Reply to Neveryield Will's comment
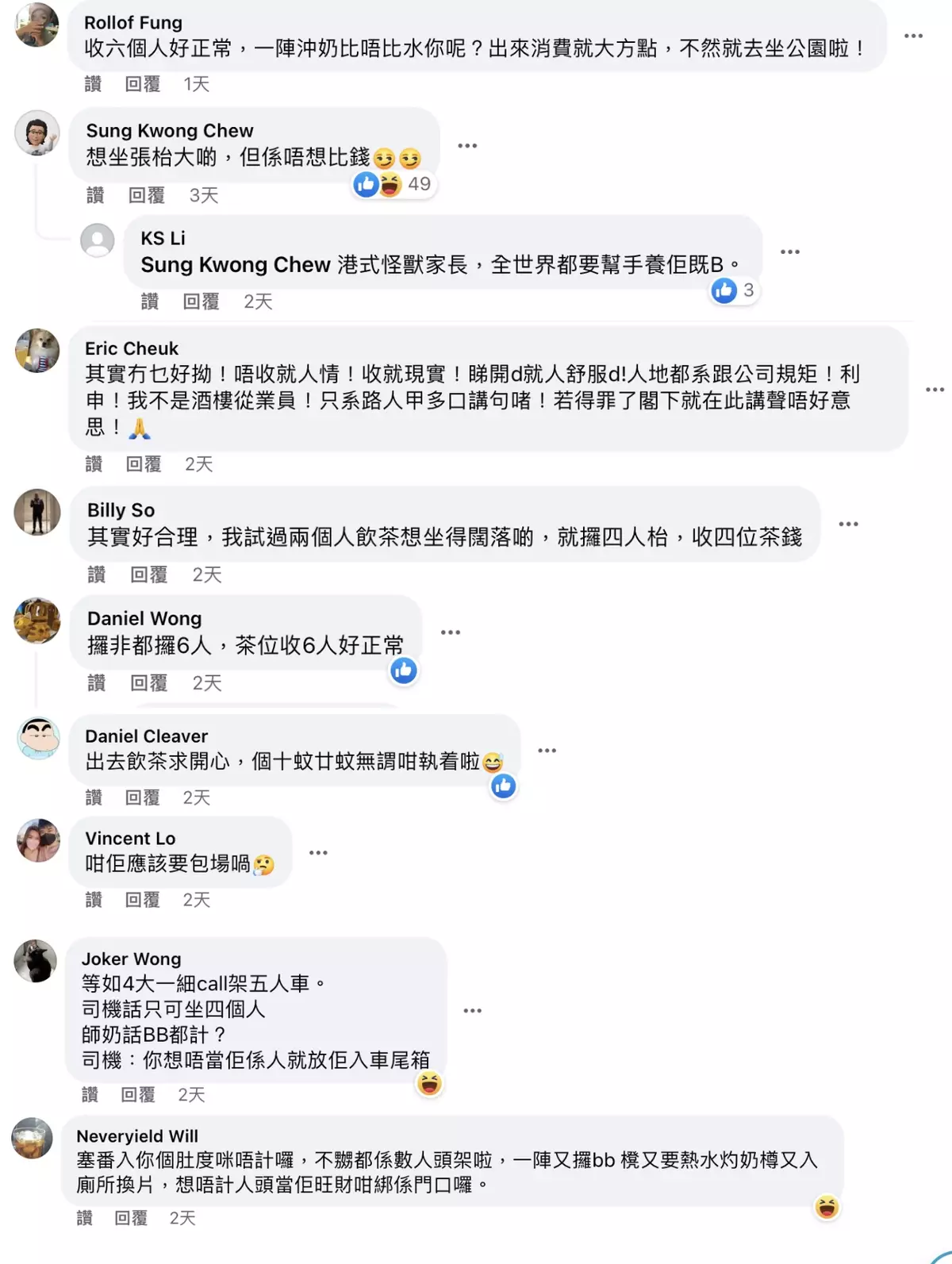 click(131, 1218)
